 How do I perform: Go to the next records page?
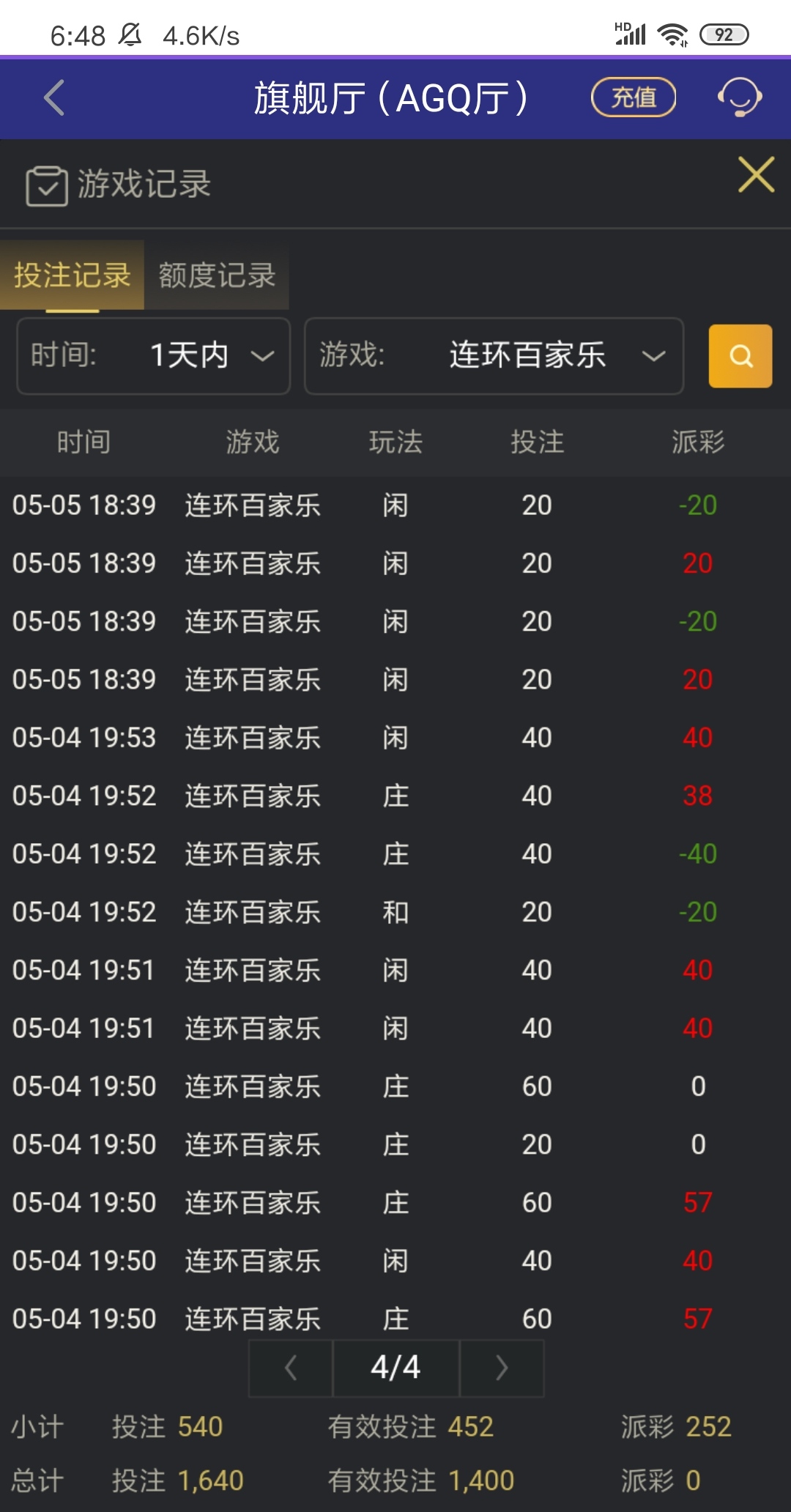pyautogui.click(x=502, y=1368)
